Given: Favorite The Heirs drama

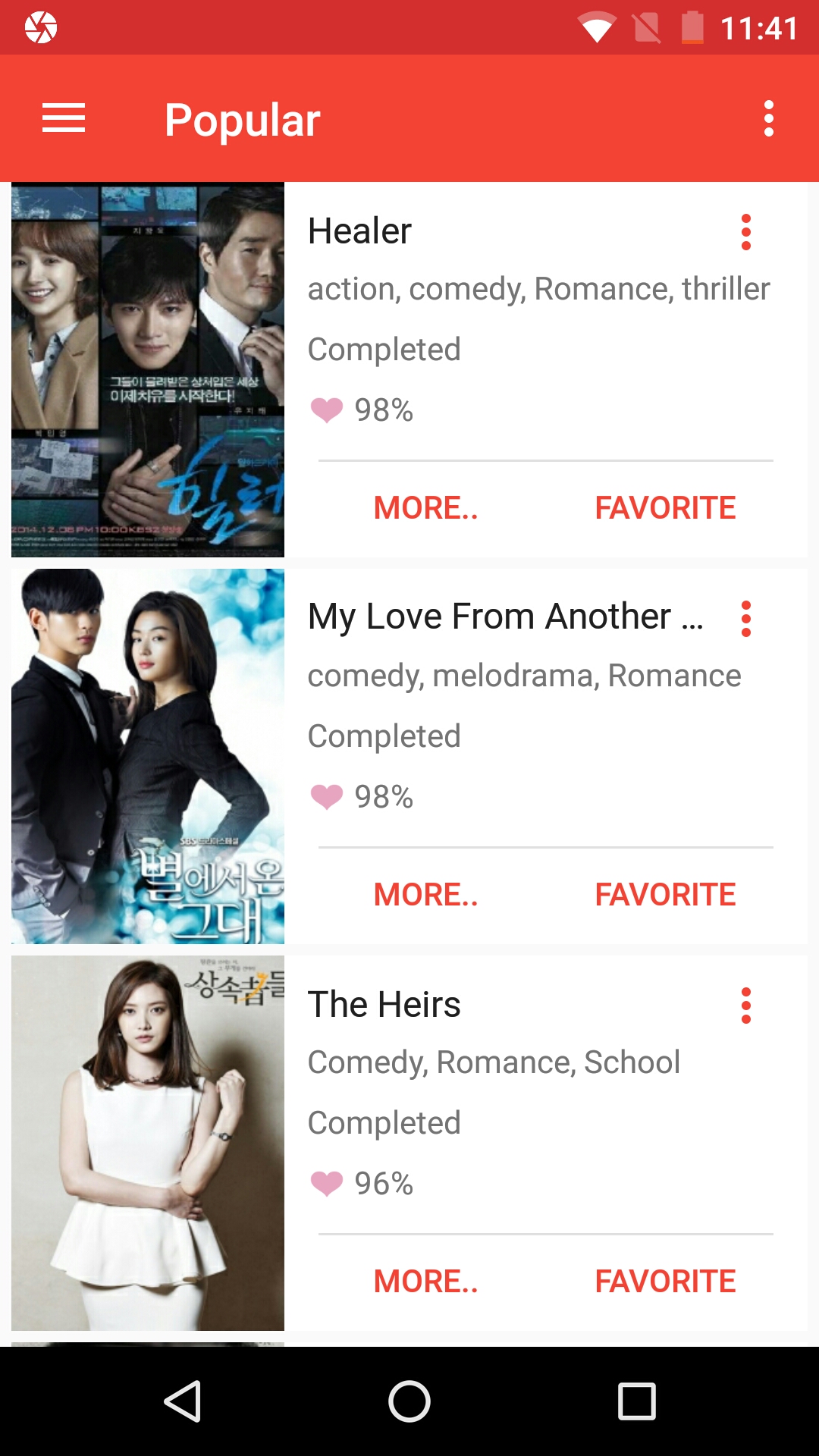Looking at the screenshot, I should pyautogui.click(x=665, y=1281).
